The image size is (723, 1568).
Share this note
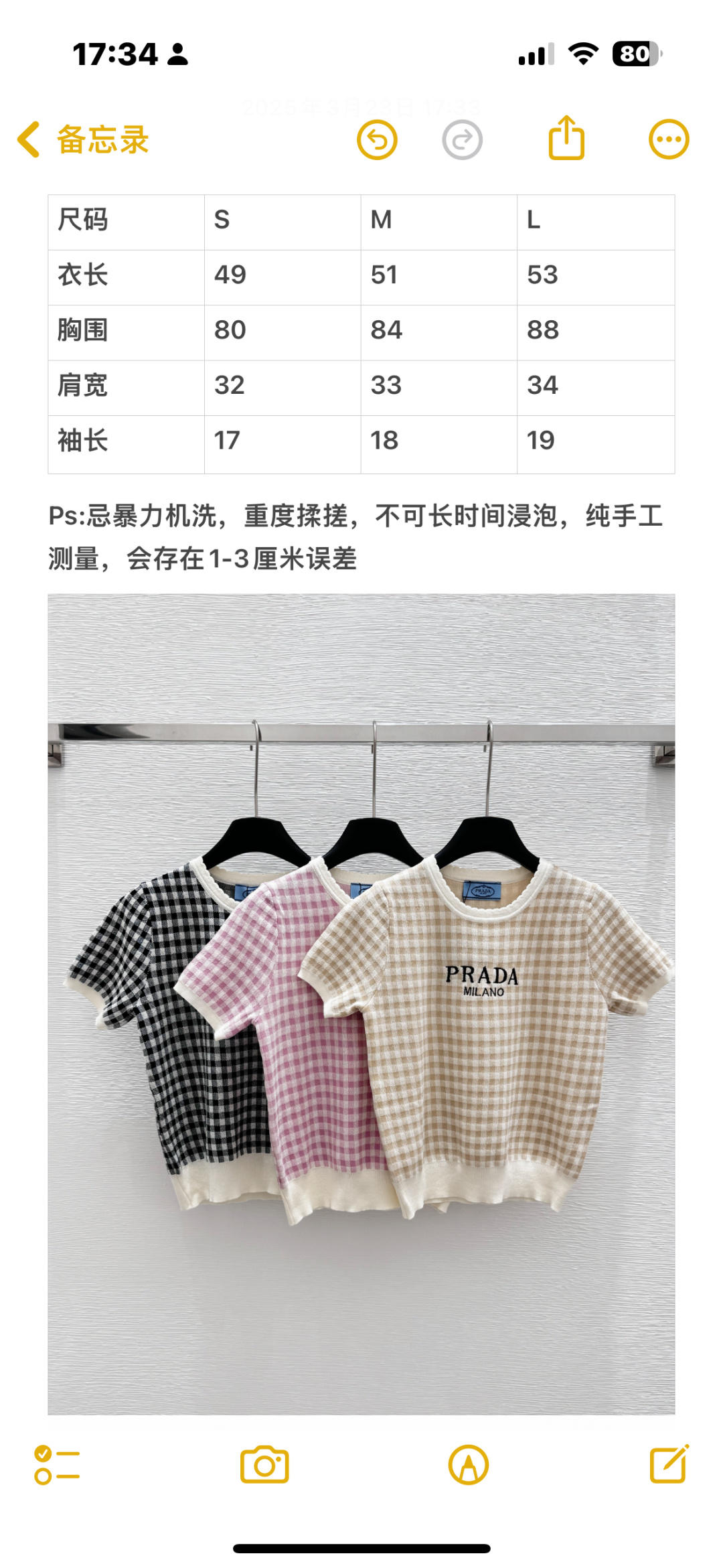566,138
